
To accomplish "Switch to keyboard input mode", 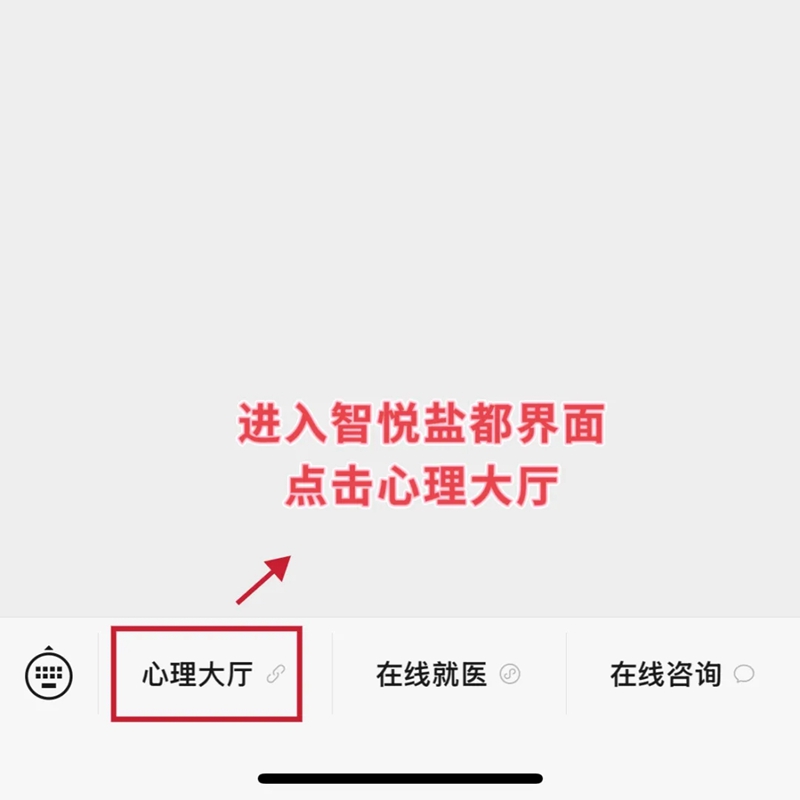I will click(x=49, y=674).
